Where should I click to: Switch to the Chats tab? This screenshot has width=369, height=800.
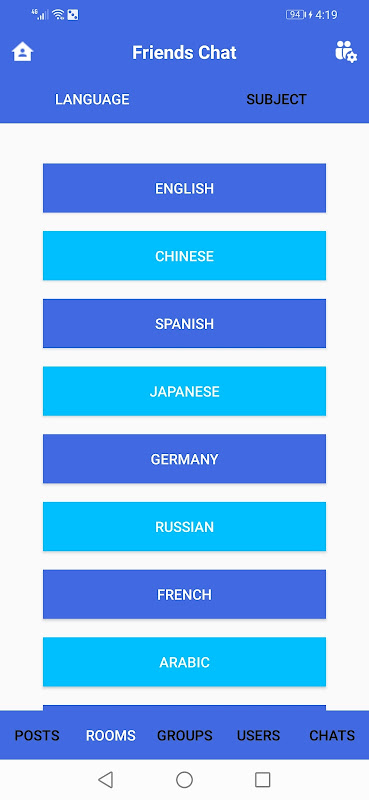click(332, 735)
